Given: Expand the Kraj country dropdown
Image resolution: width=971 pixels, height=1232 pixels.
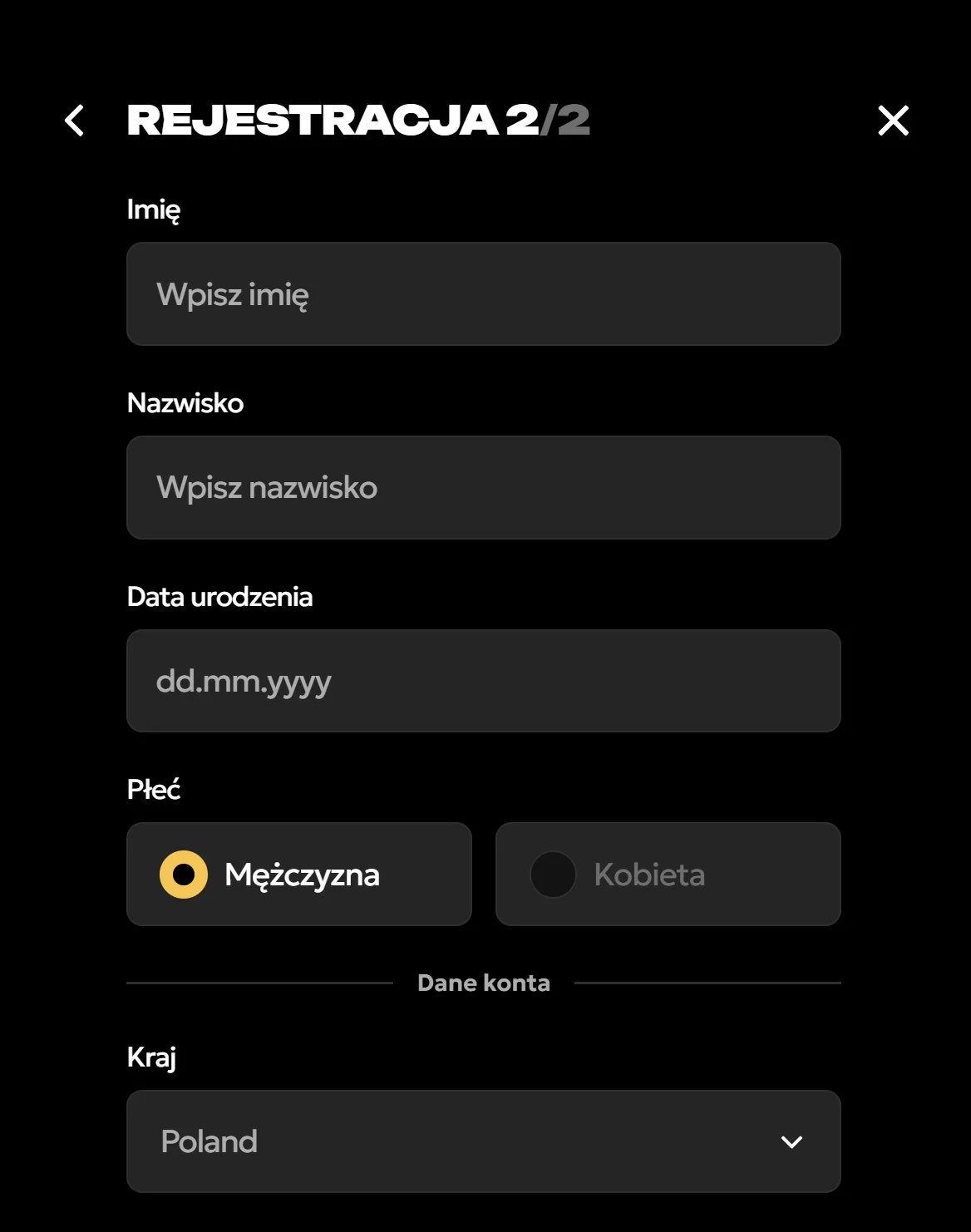Looking at the screenshot, I should [x=483, y=1141].
